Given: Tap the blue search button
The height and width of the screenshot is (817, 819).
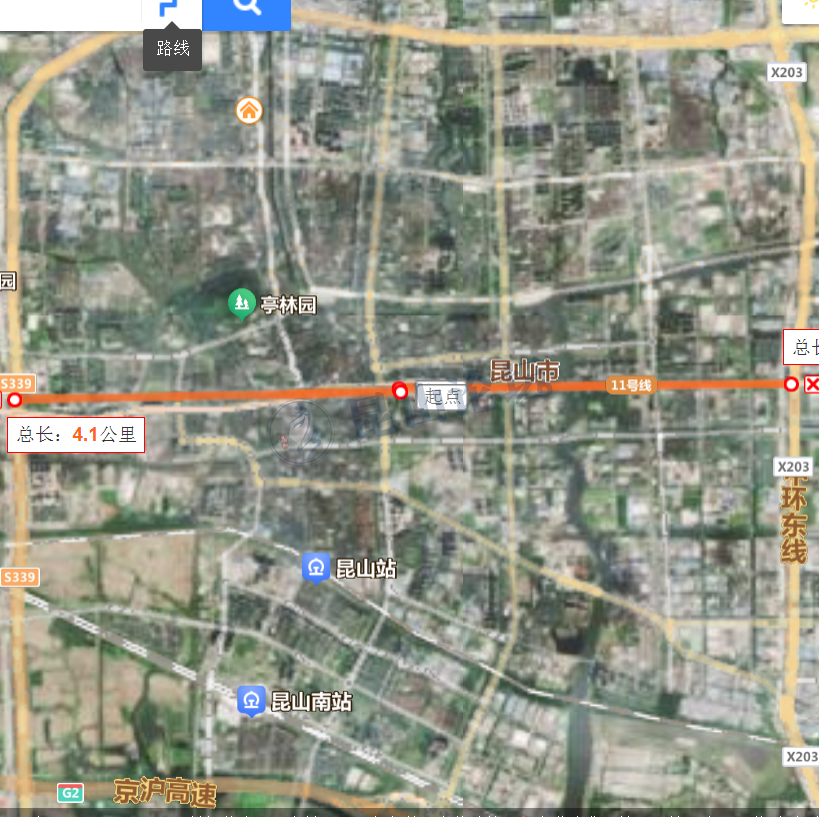Looking at the screenshot, I should [x=246, y=11].
